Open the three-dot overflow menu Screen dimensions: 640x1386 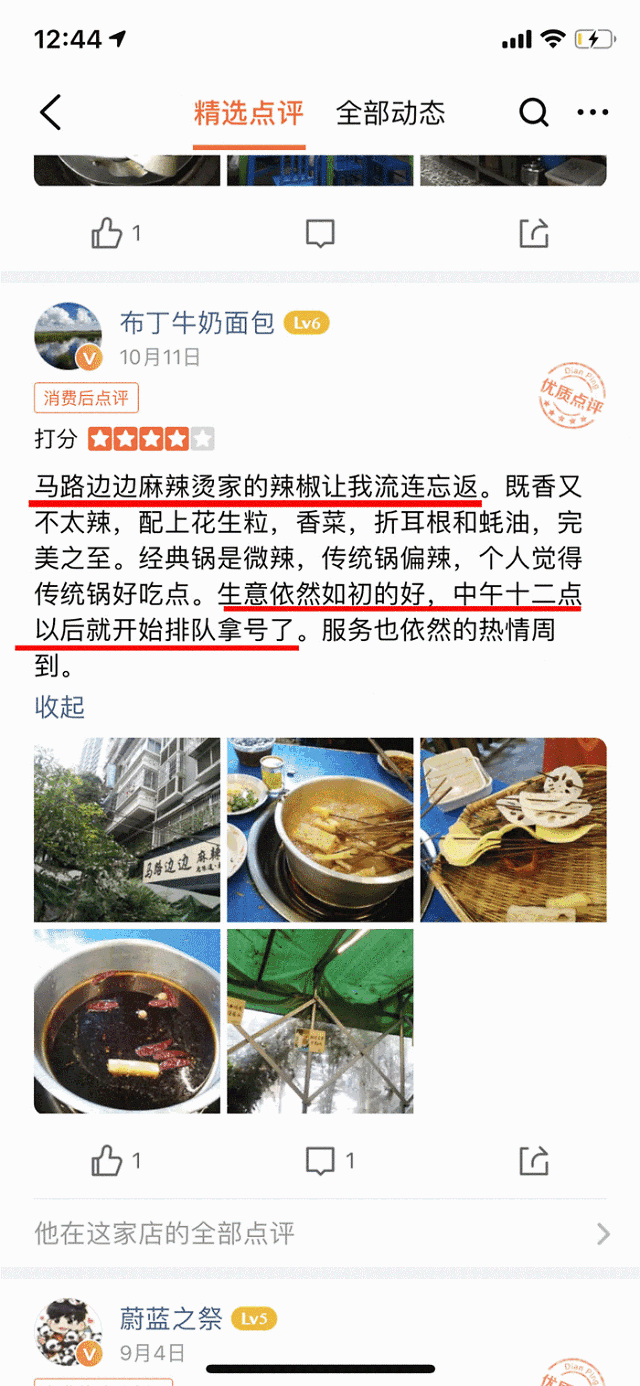[x=592, y=112]
